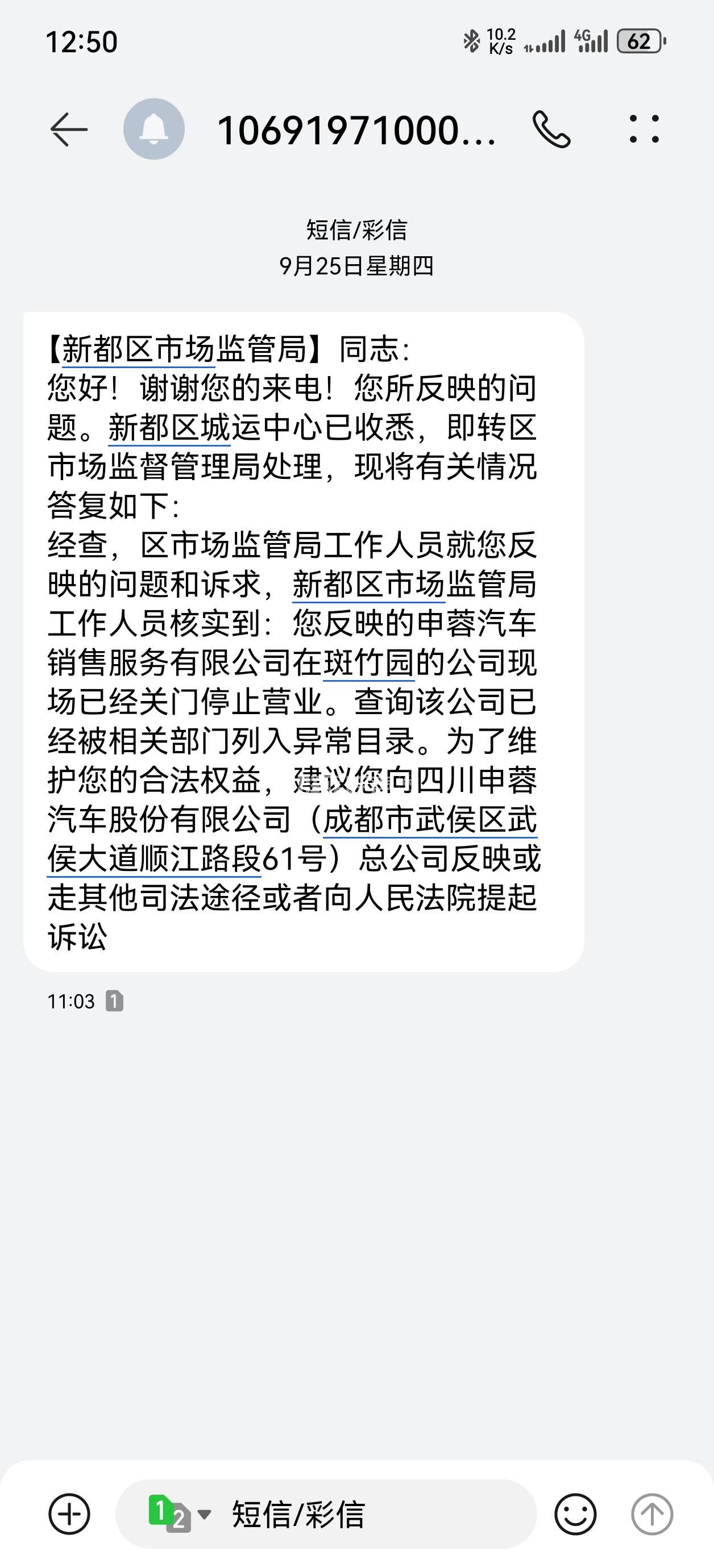Open the 新都区城 underlined link

click(169, 428)
